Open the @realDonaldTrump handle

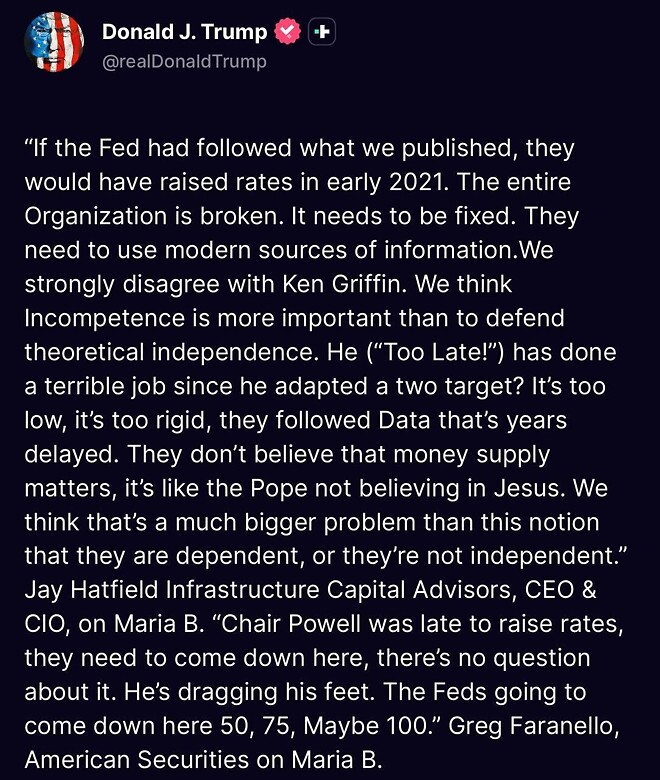(x=184, y=61)
